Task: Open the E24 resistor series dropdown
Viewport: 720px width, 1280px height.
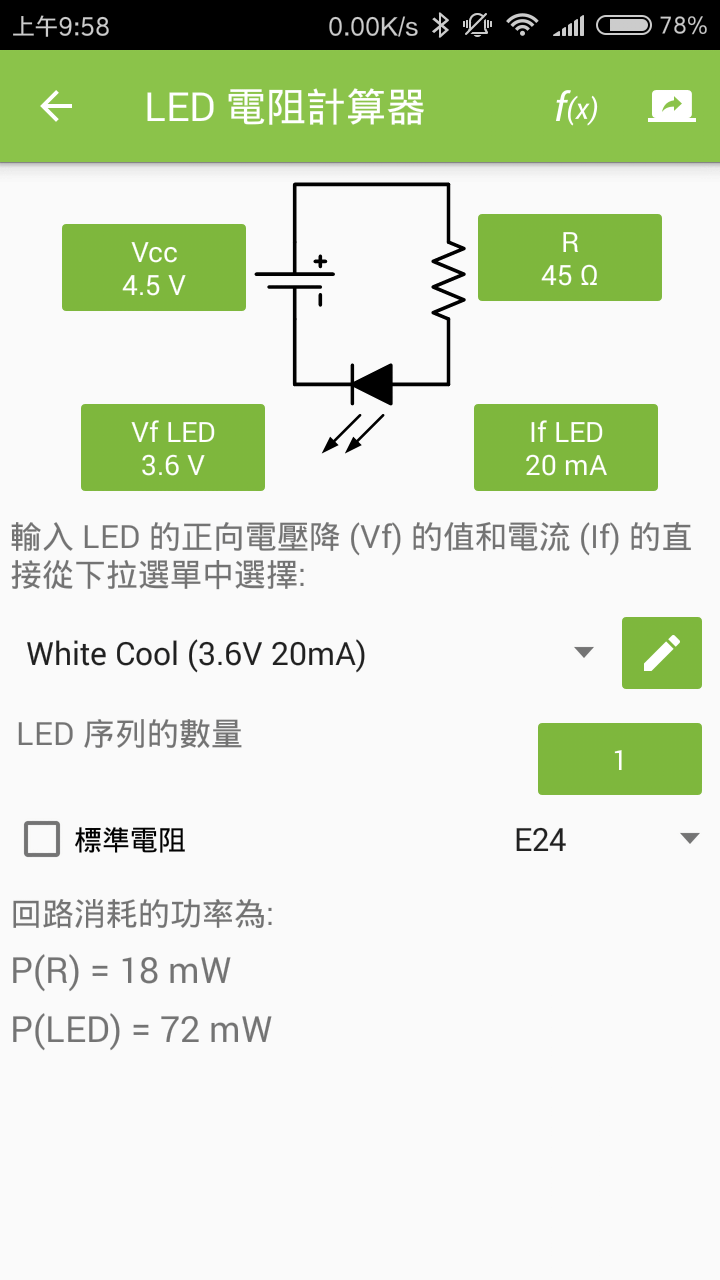Action: (x=605, y=840)
